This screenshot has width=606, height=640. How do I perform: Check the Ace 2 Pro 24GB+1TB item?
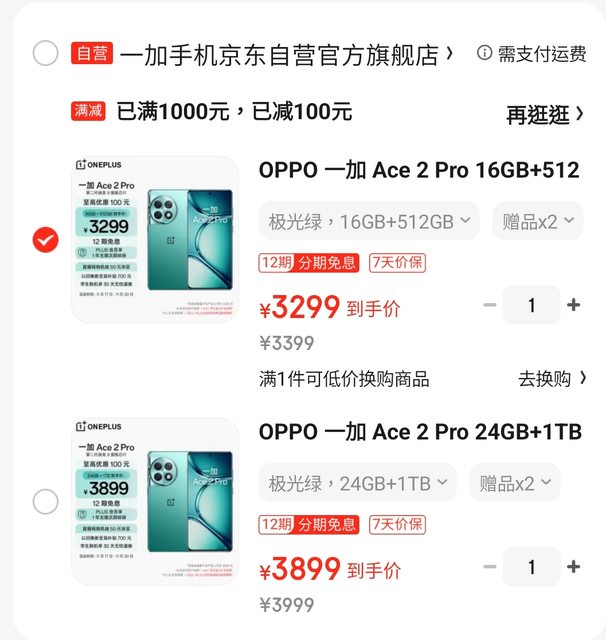tap(46, 501)
